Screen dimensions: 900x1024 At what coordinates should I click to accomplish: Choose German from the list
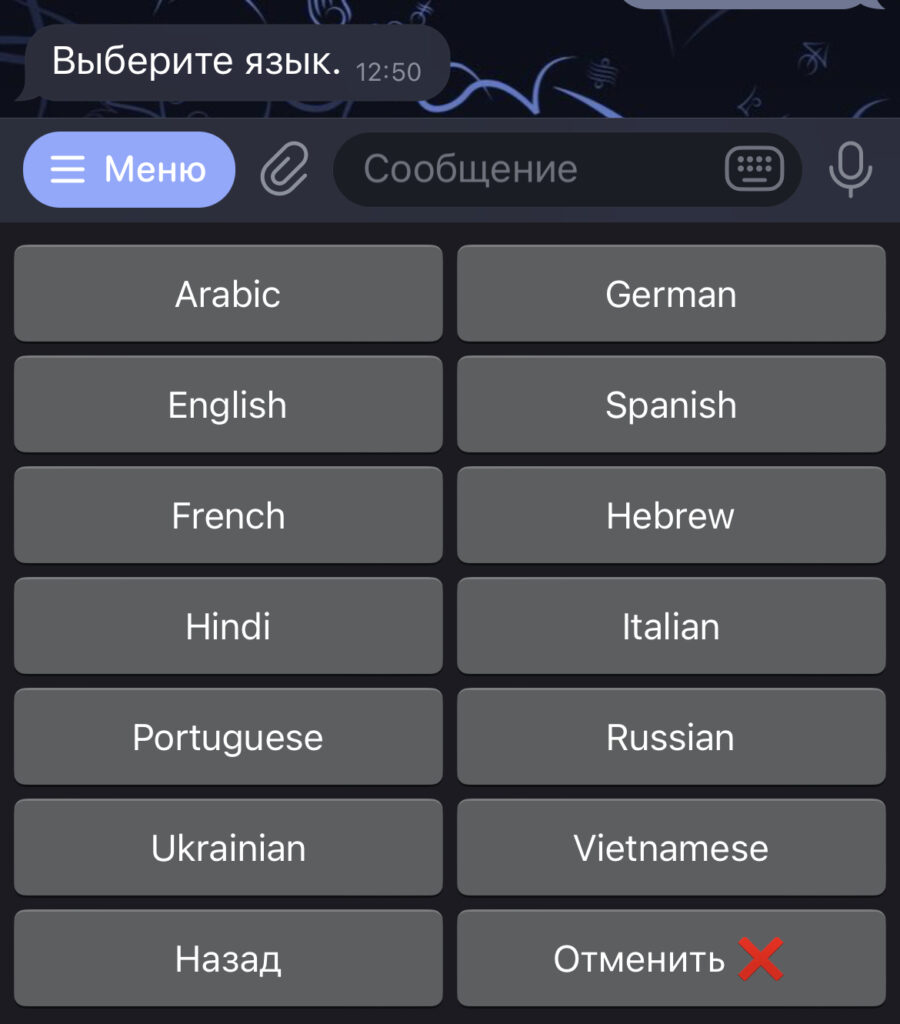pos(671,294)
